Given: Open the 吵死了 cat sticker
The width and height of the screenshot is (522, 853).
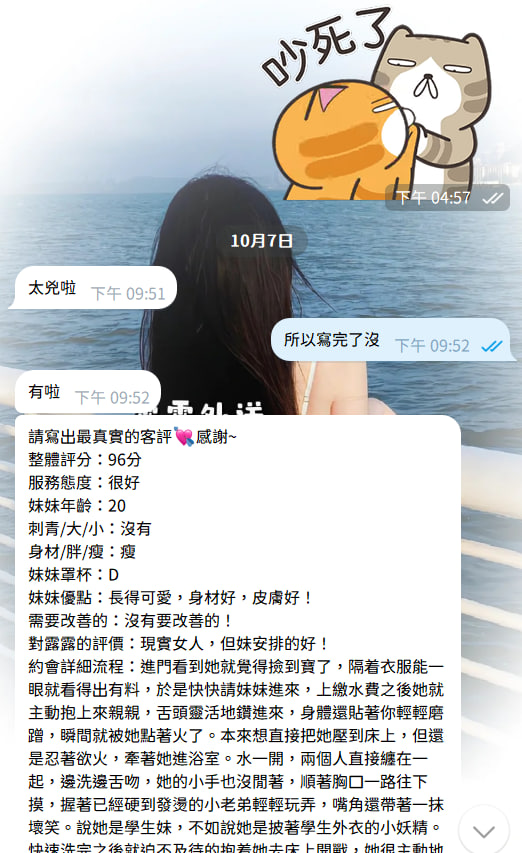Looking at the screenshot, I should [377, 104].
